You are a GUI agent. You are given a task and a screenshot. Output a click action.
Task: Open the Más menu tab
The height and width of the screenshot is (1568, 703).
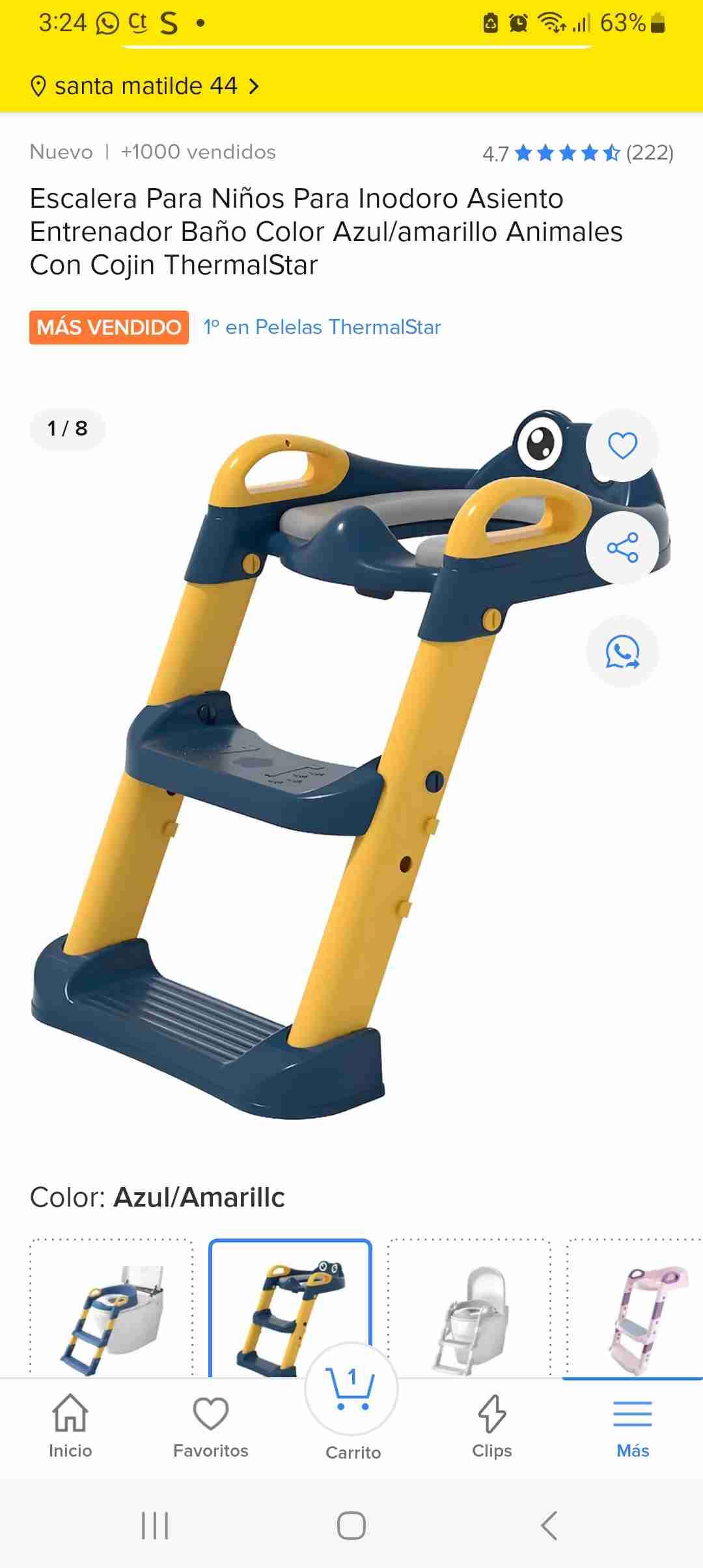click(633, 1426)
